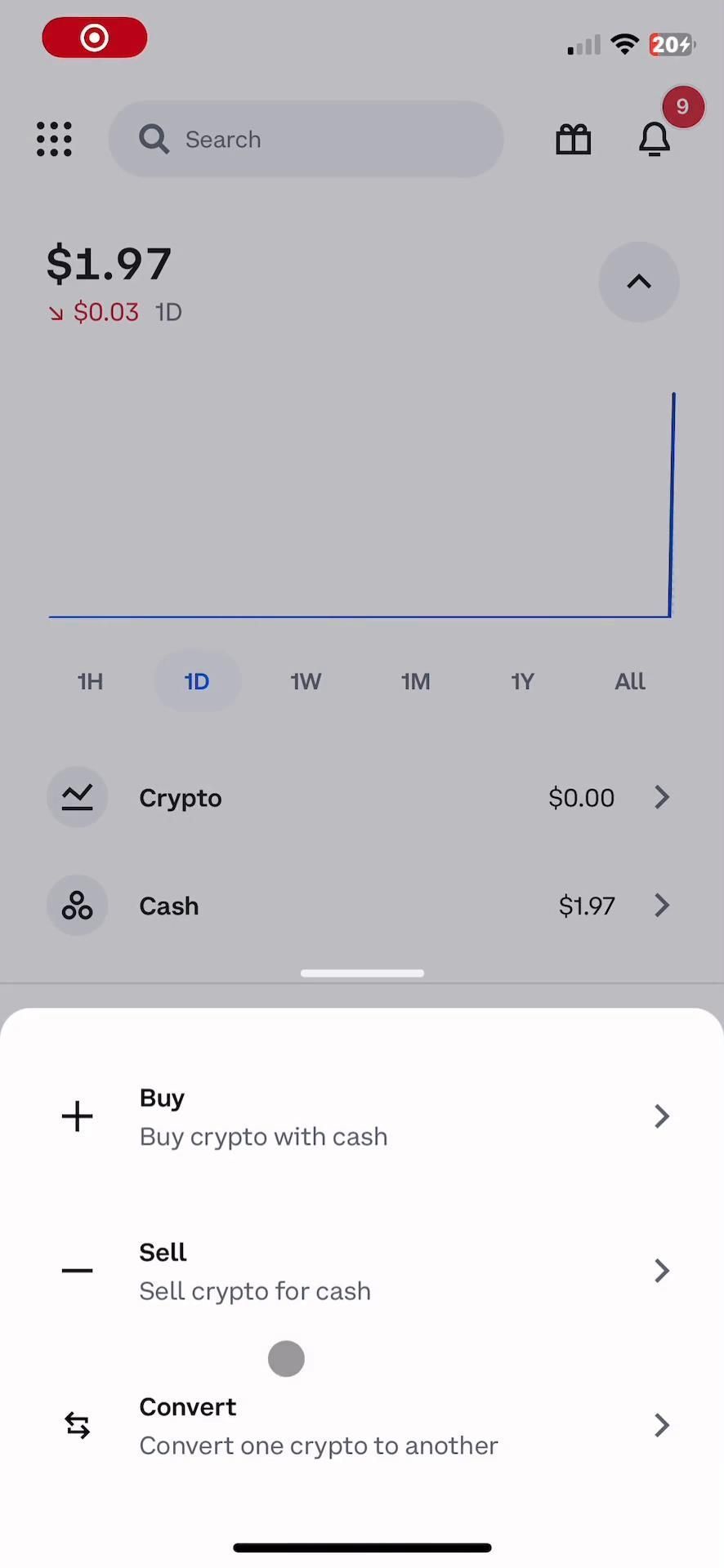
Task: Switch chart to 1W range
Action: tap(306, 681)
